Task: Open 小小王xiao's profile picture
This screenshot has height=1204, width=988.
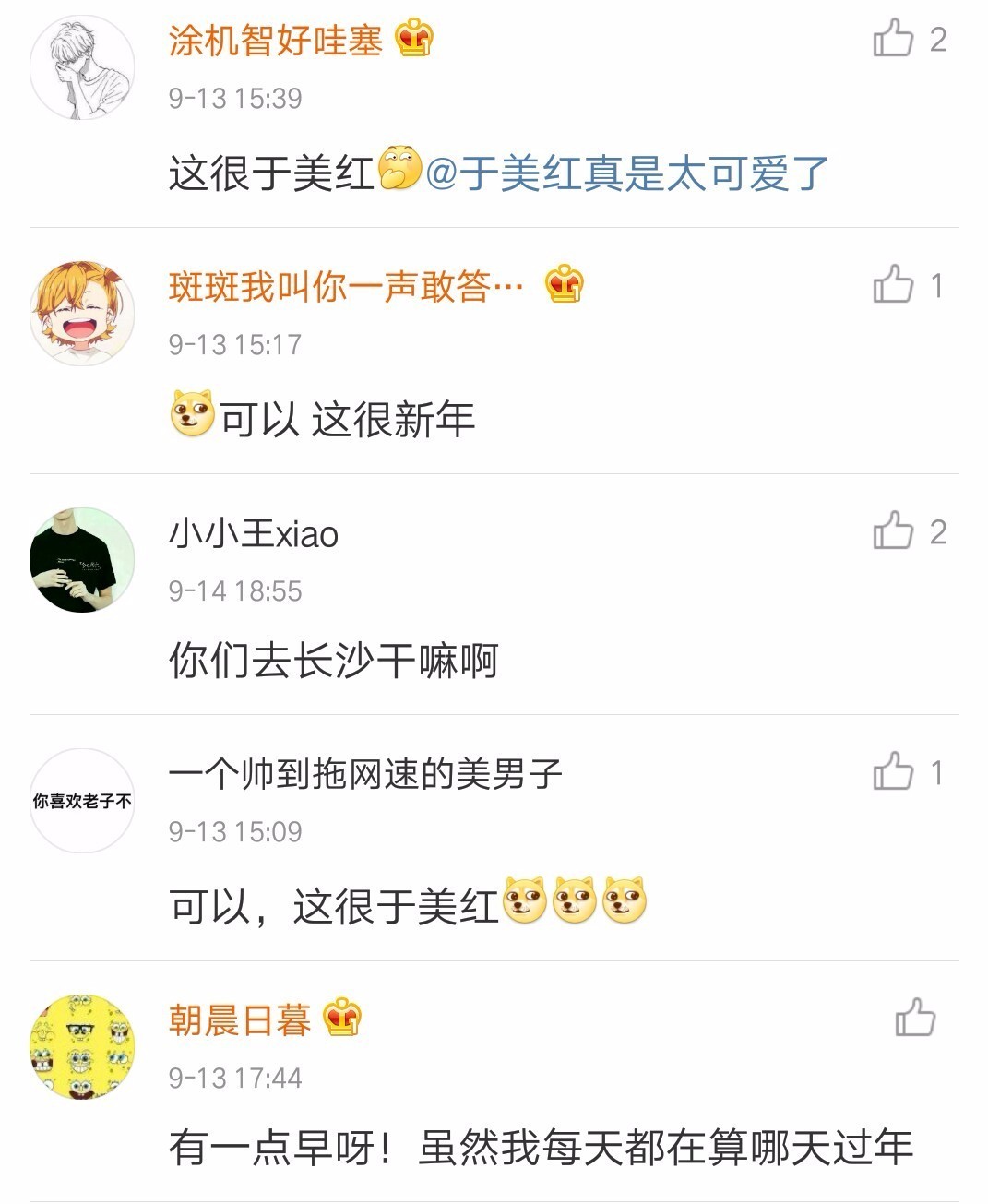Action: [82, 560]
